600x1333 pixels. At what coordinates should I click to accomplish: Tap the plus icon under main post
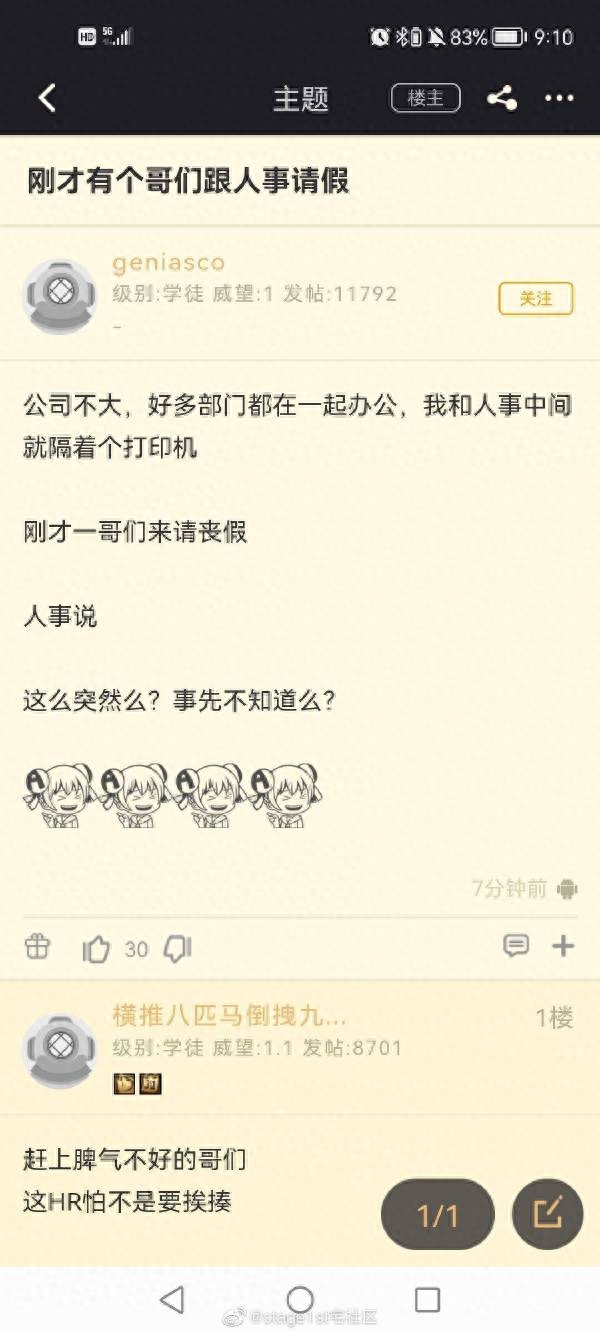pyautogui.click(x=564, y=946)
